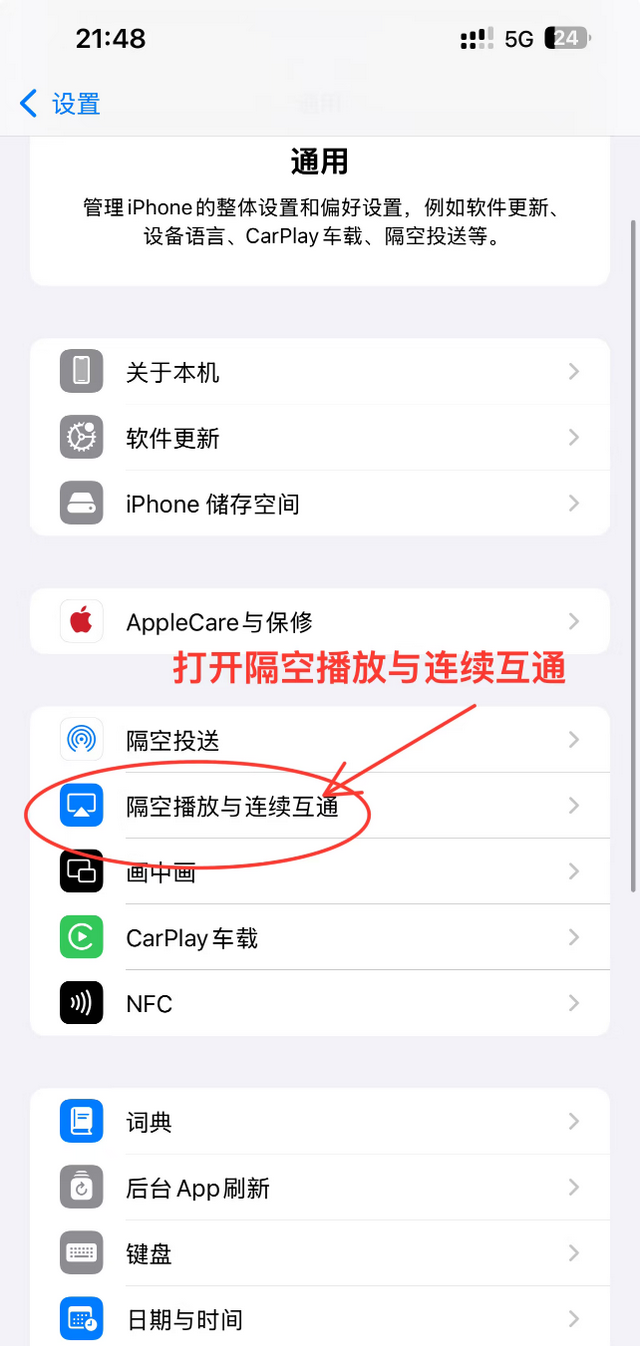Screen dimensions: 640x1346
Task: Open 隔空投送 settings
Action: (x=320, y=740)
